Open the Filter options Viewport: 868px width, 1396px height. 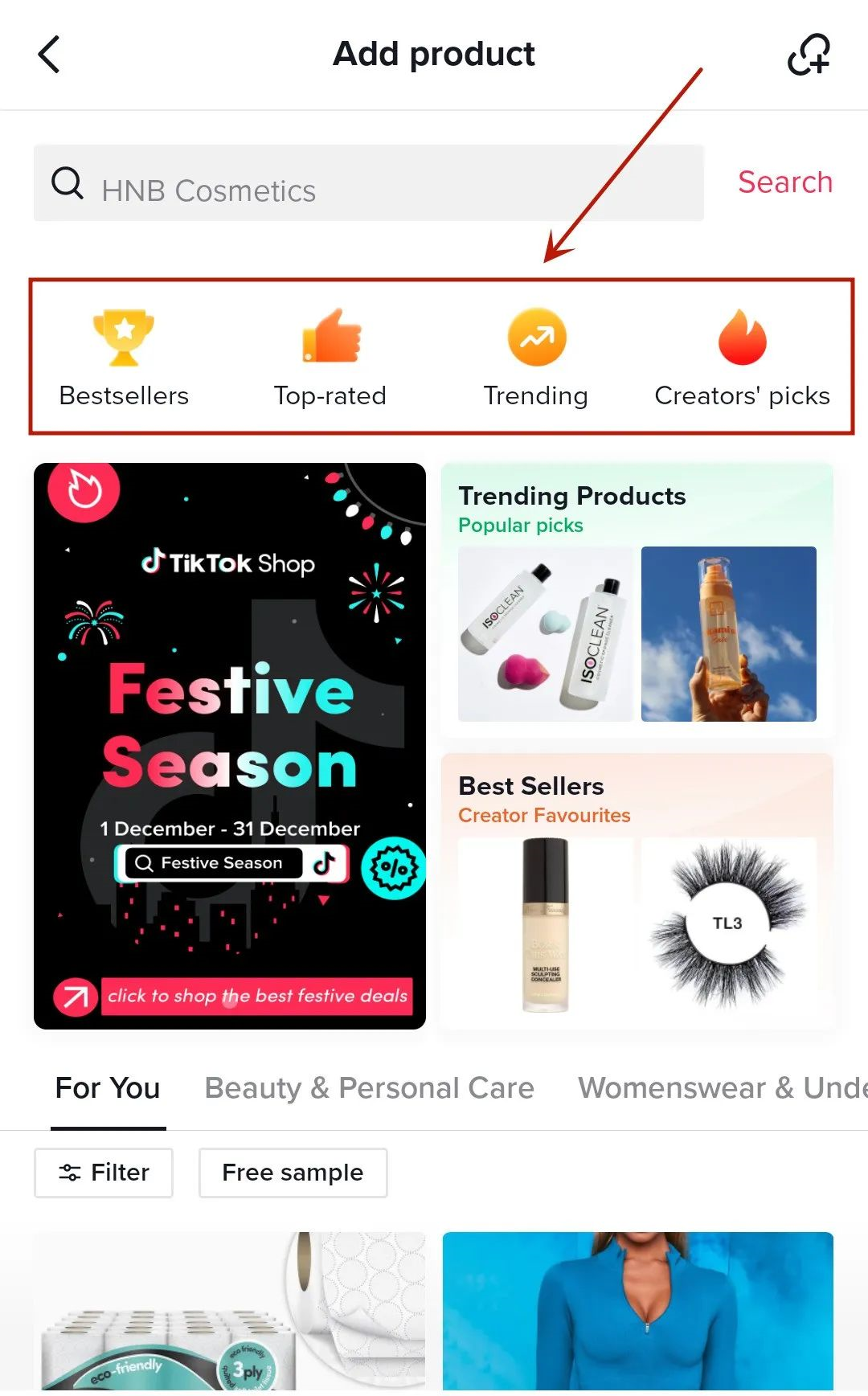point(104,1173)
